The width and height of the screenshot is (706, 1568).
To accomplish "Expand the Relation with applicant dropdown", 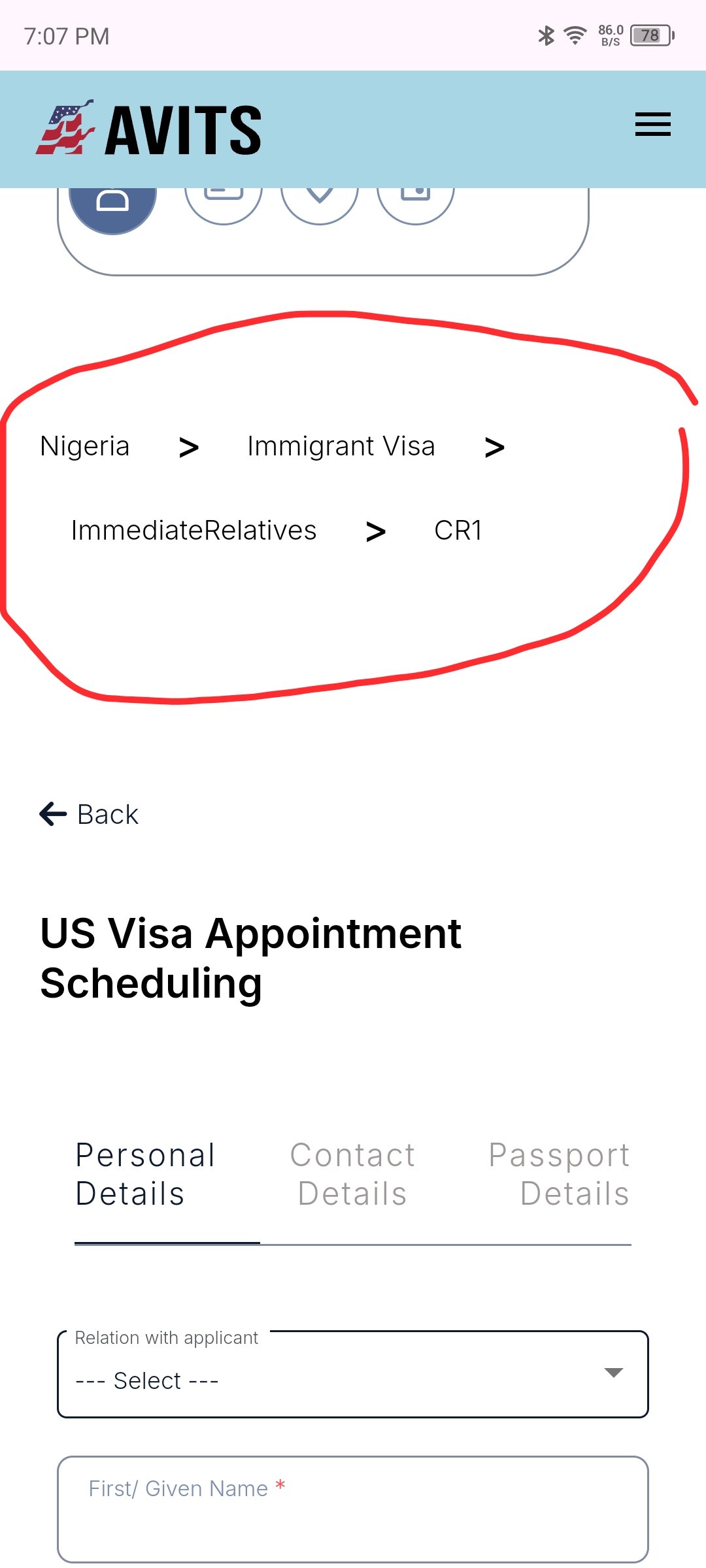I will pos(353,1374).
